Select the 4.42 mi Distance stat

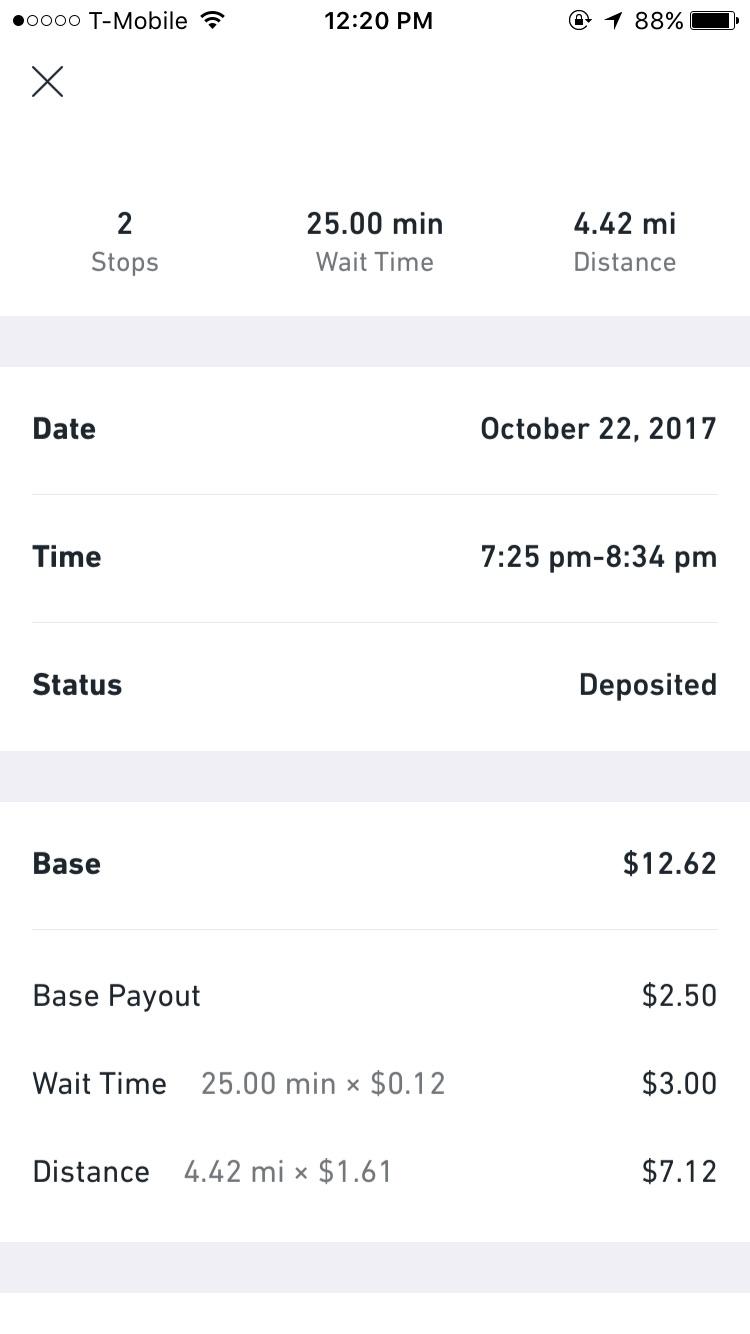point(624,240)
